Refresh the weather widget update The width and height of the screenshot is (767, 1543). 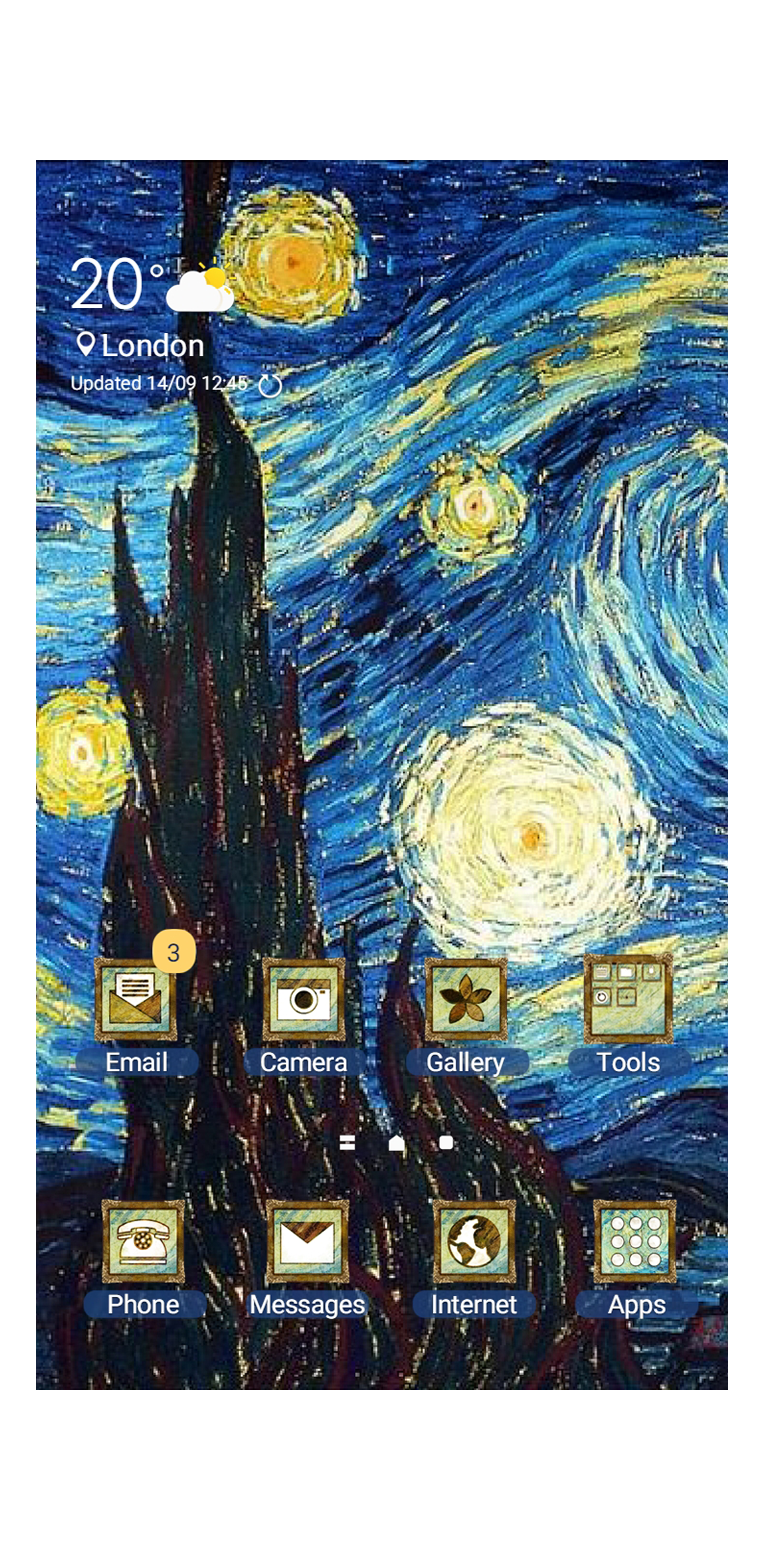(270, 385)
